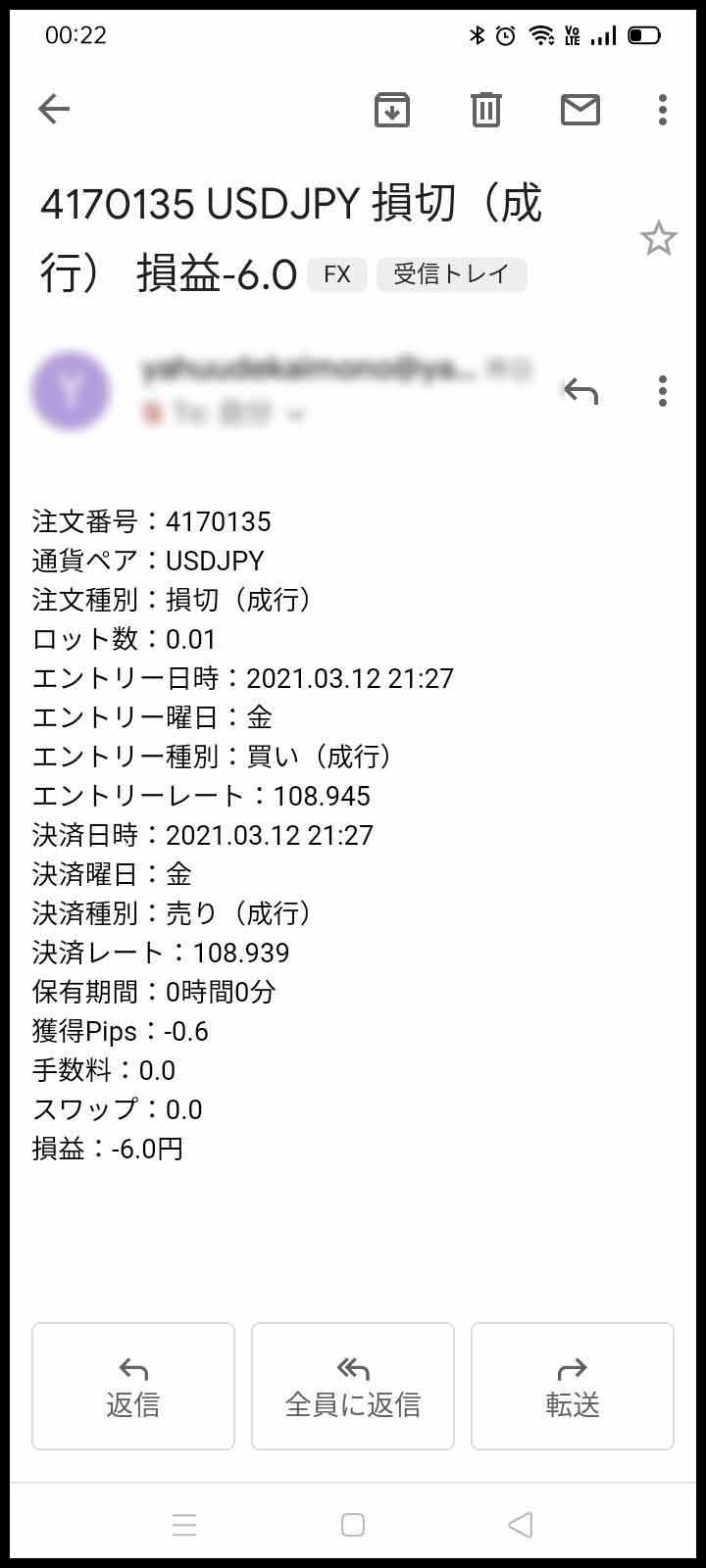
Task: Open the top bar overflow menu
Action: 663,109
